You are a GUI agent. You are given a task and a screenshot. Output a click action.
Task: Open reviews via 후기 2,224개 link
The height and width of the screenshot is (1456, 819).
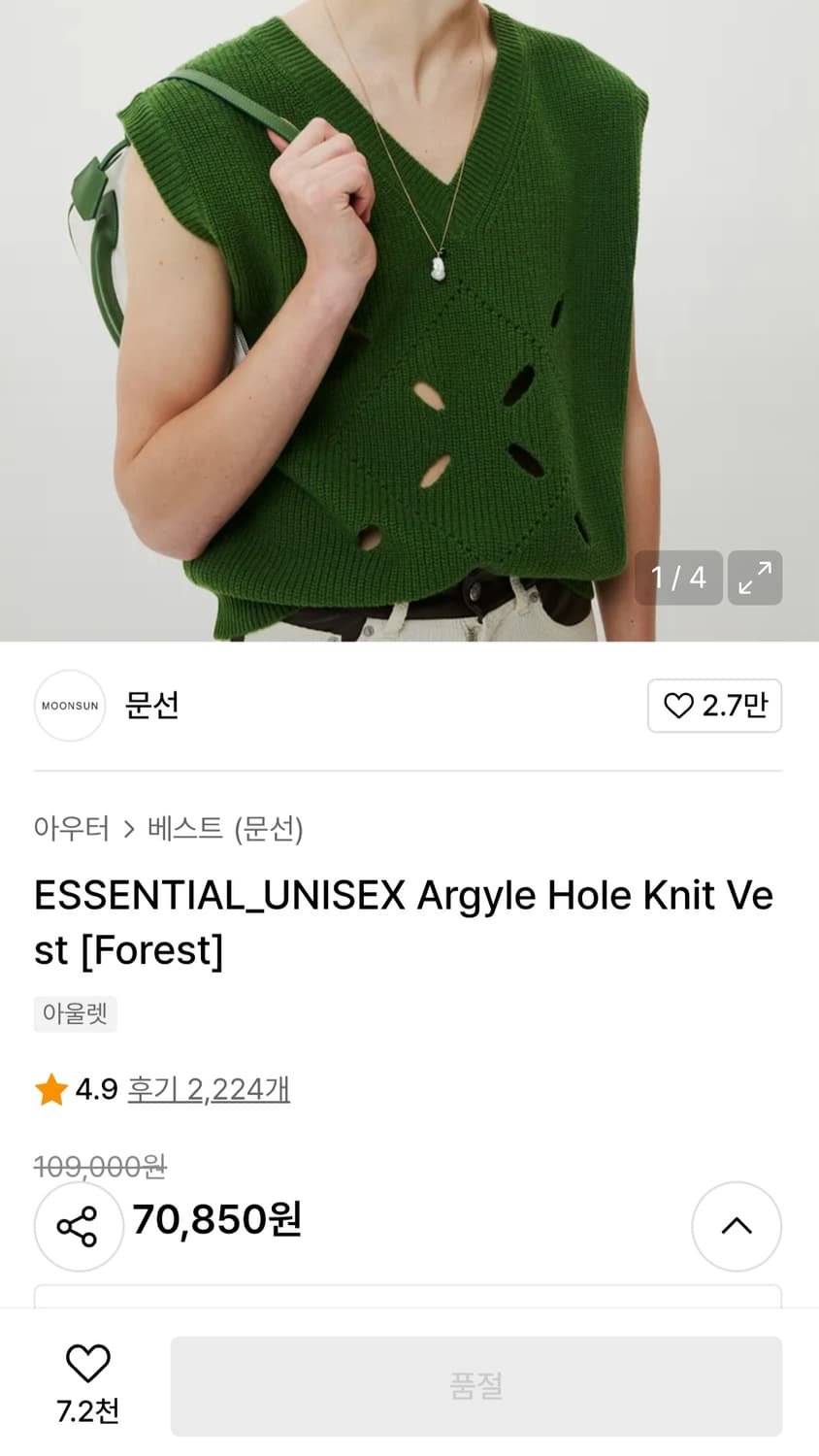(207, 1089)
